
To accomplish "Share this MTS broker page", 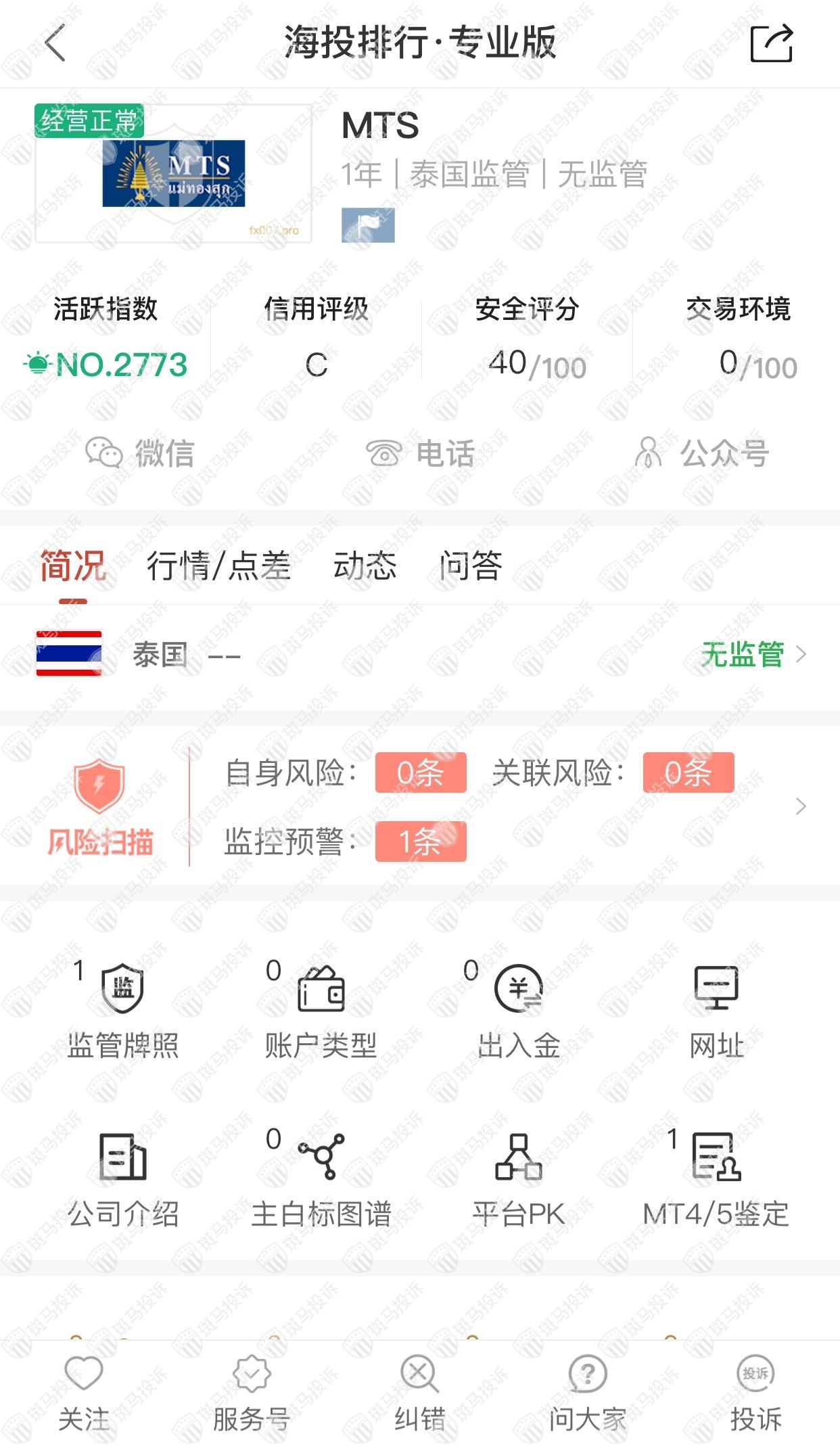I will click(x=771, y=43).
